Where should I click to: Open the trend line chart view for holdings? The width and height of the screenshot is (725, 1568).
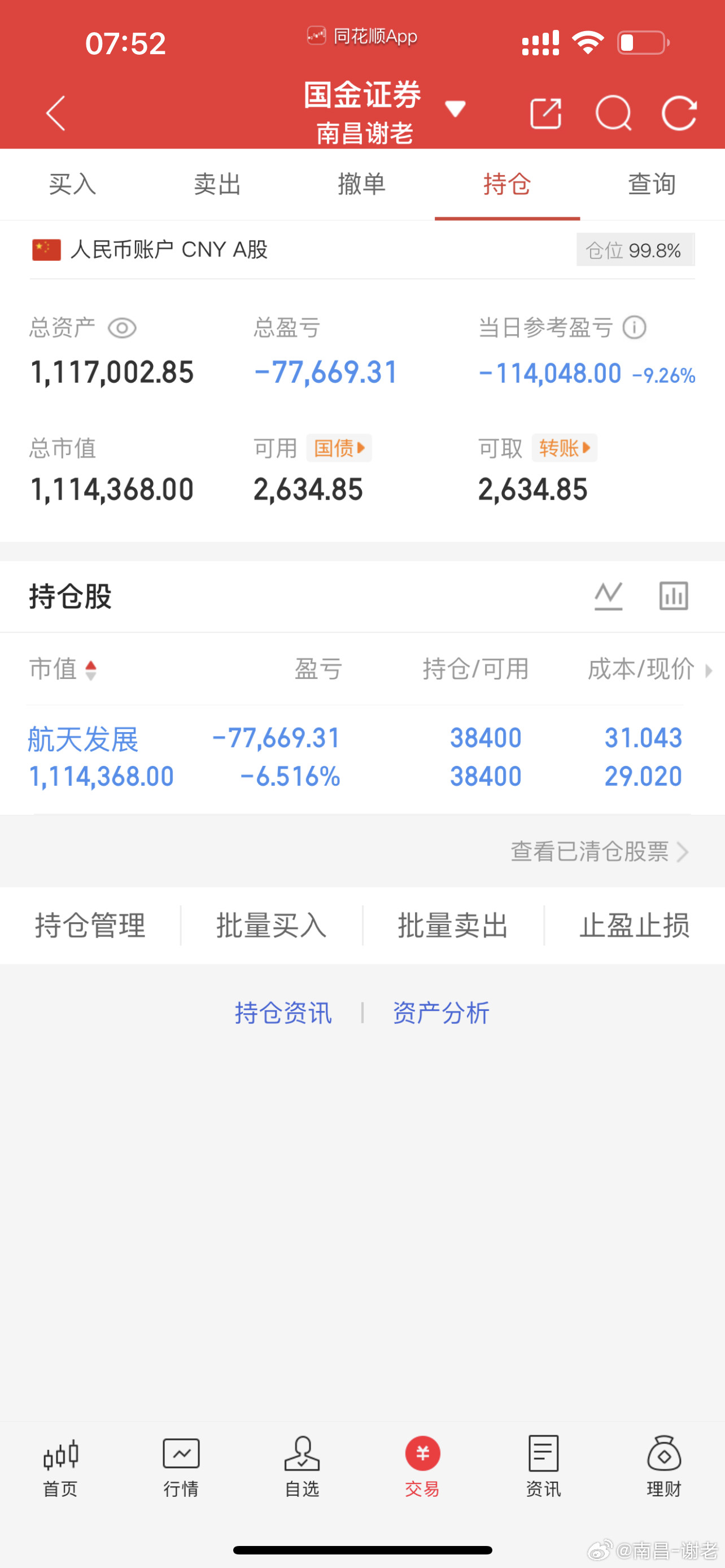pyautogui.click(x=608, y=596)
